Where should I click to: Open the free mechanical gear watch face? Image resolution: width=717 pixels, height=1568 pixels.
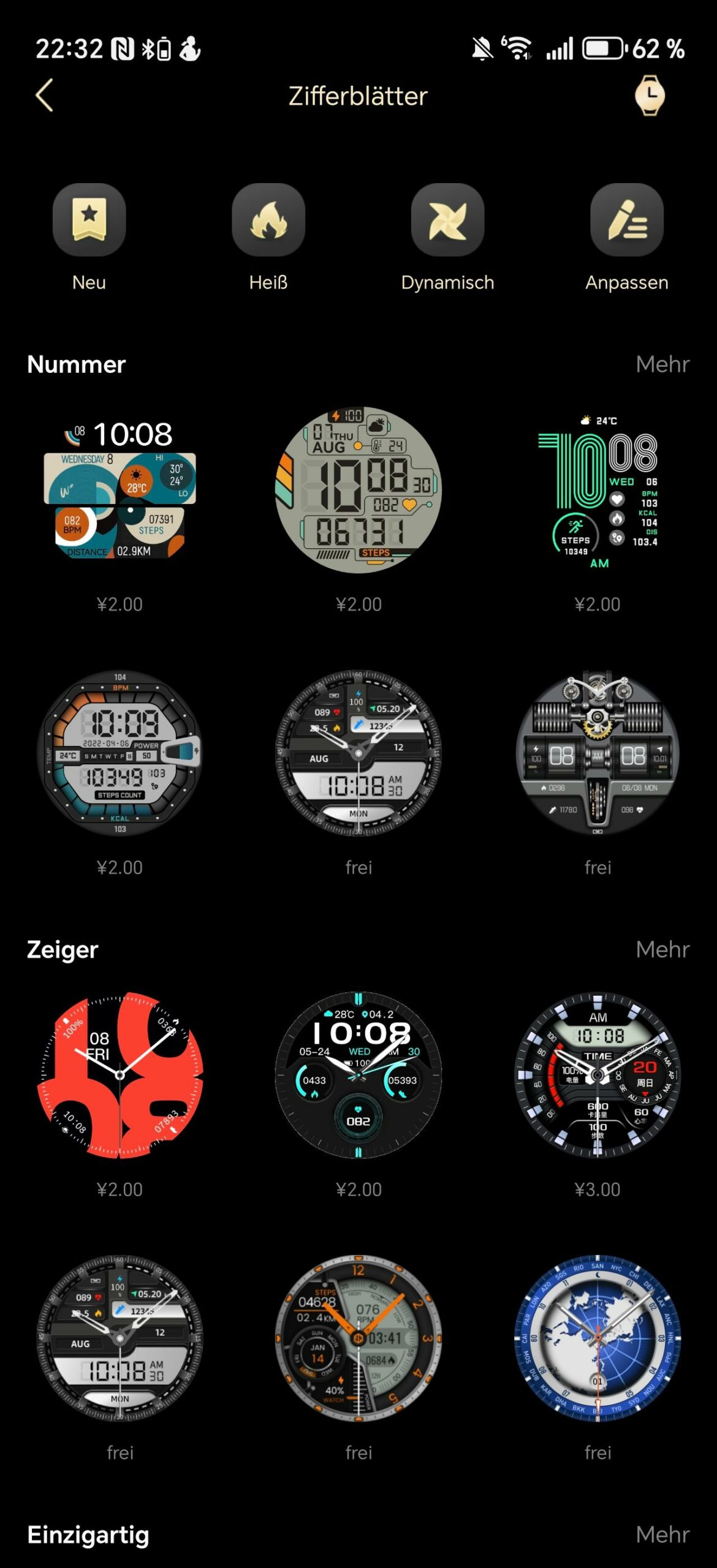coord(597,753)
